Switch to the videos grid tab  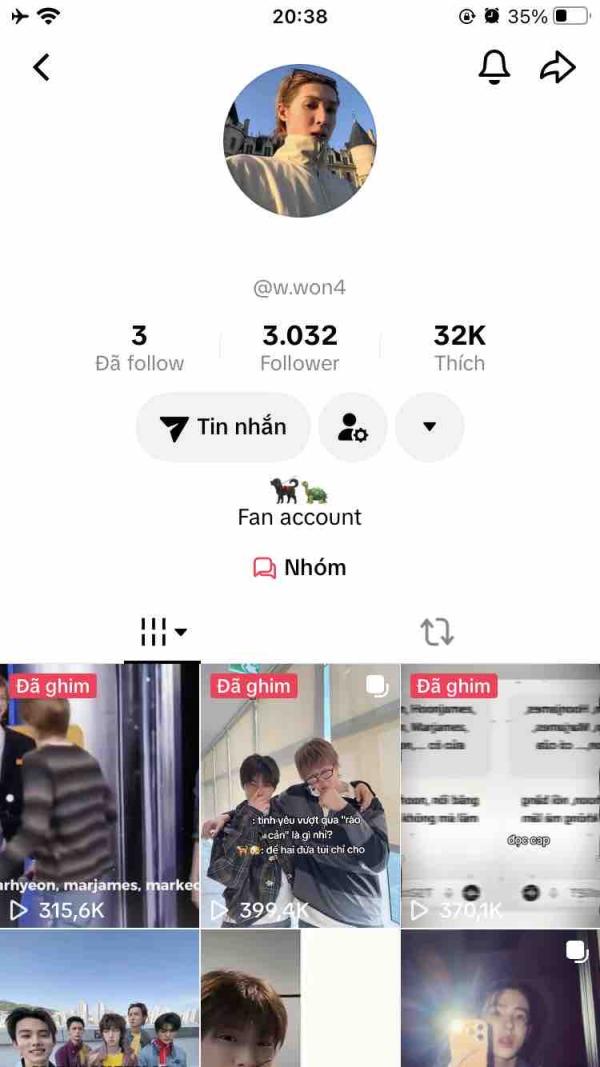tap(163, 632)
